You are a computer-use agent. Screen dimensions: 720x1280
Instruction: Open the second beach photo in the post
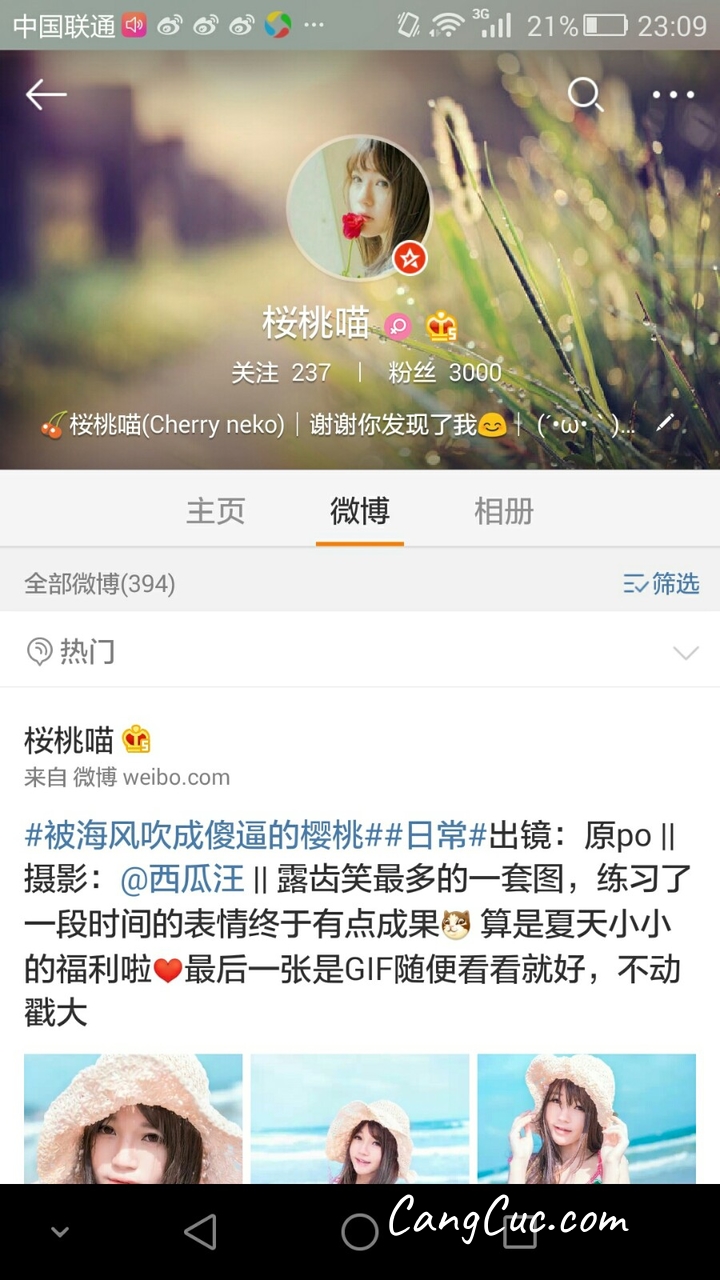(359, 1118)
